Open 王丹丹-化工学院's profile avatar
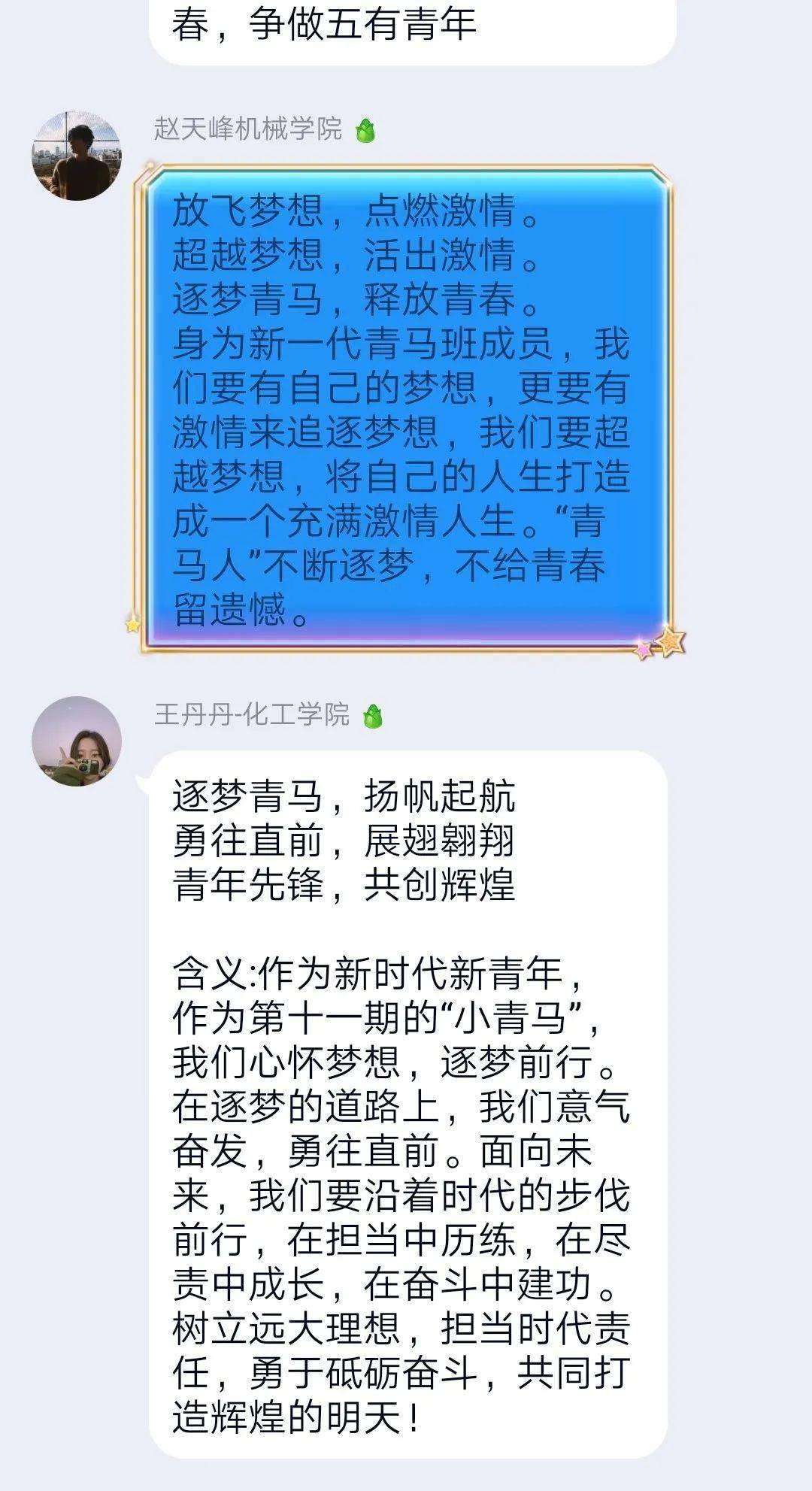 pyautogui.click(x=76, y=741)
